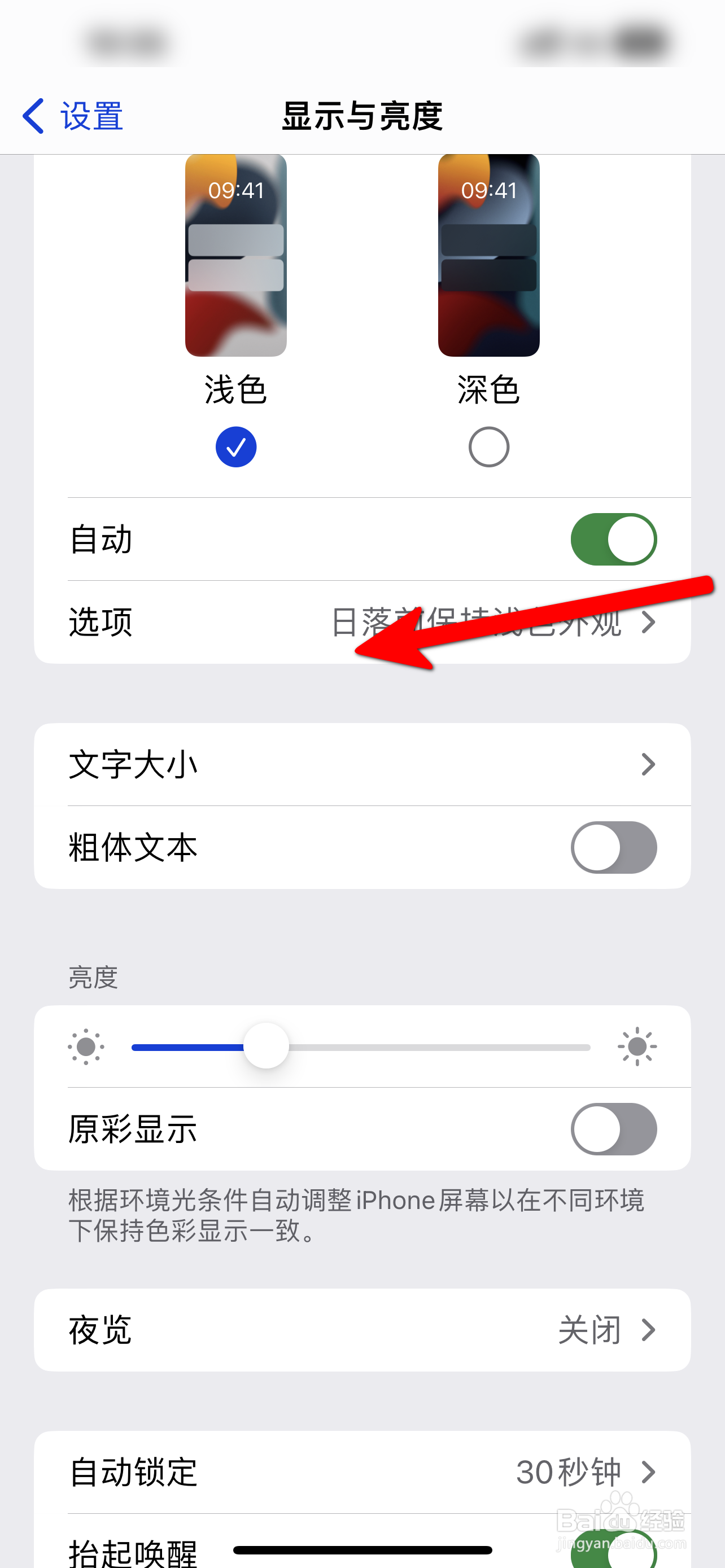Tap the 深色 mode preview thumbnail
Viewport: 725px width, 1568px height.
488,256
